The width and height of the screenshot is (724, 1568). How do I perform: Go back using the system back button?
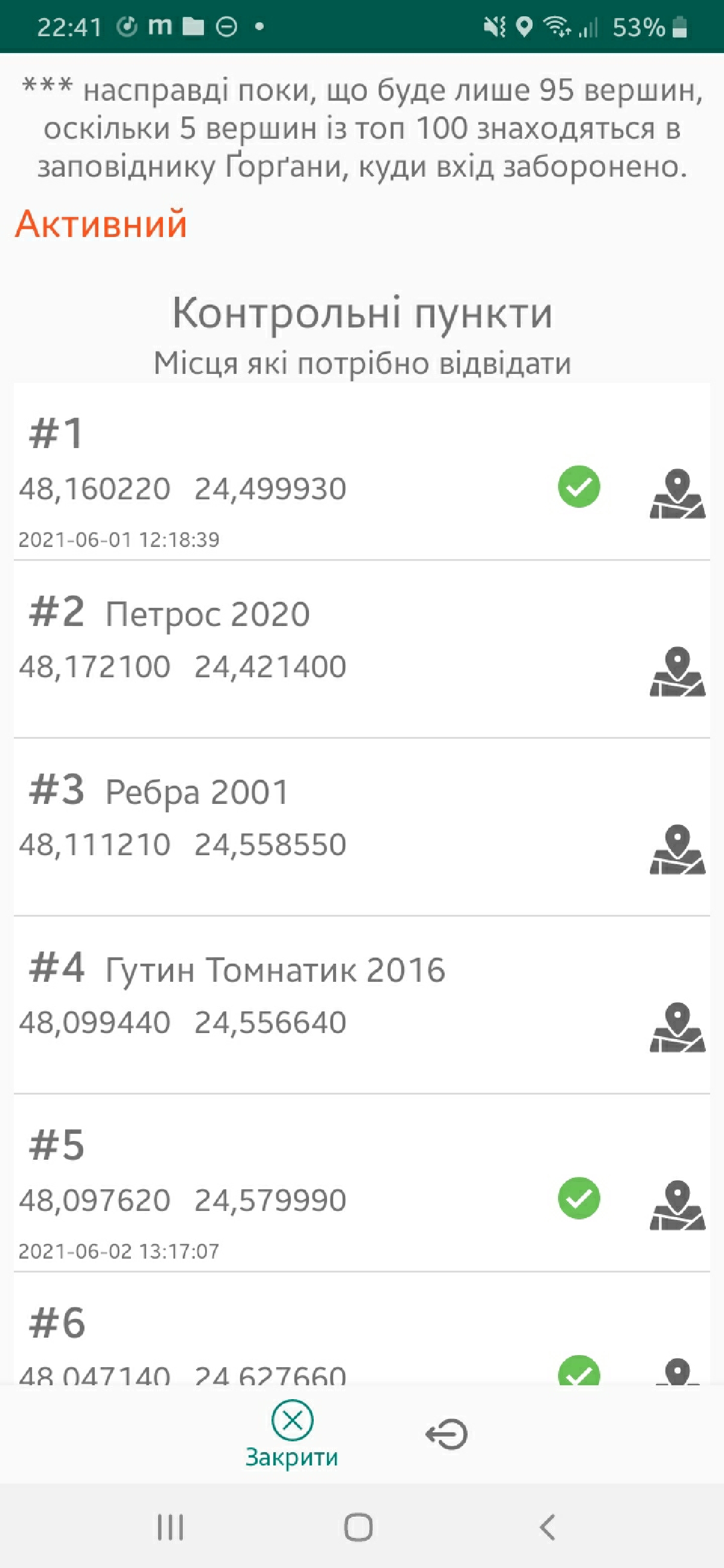[547, 1526]
